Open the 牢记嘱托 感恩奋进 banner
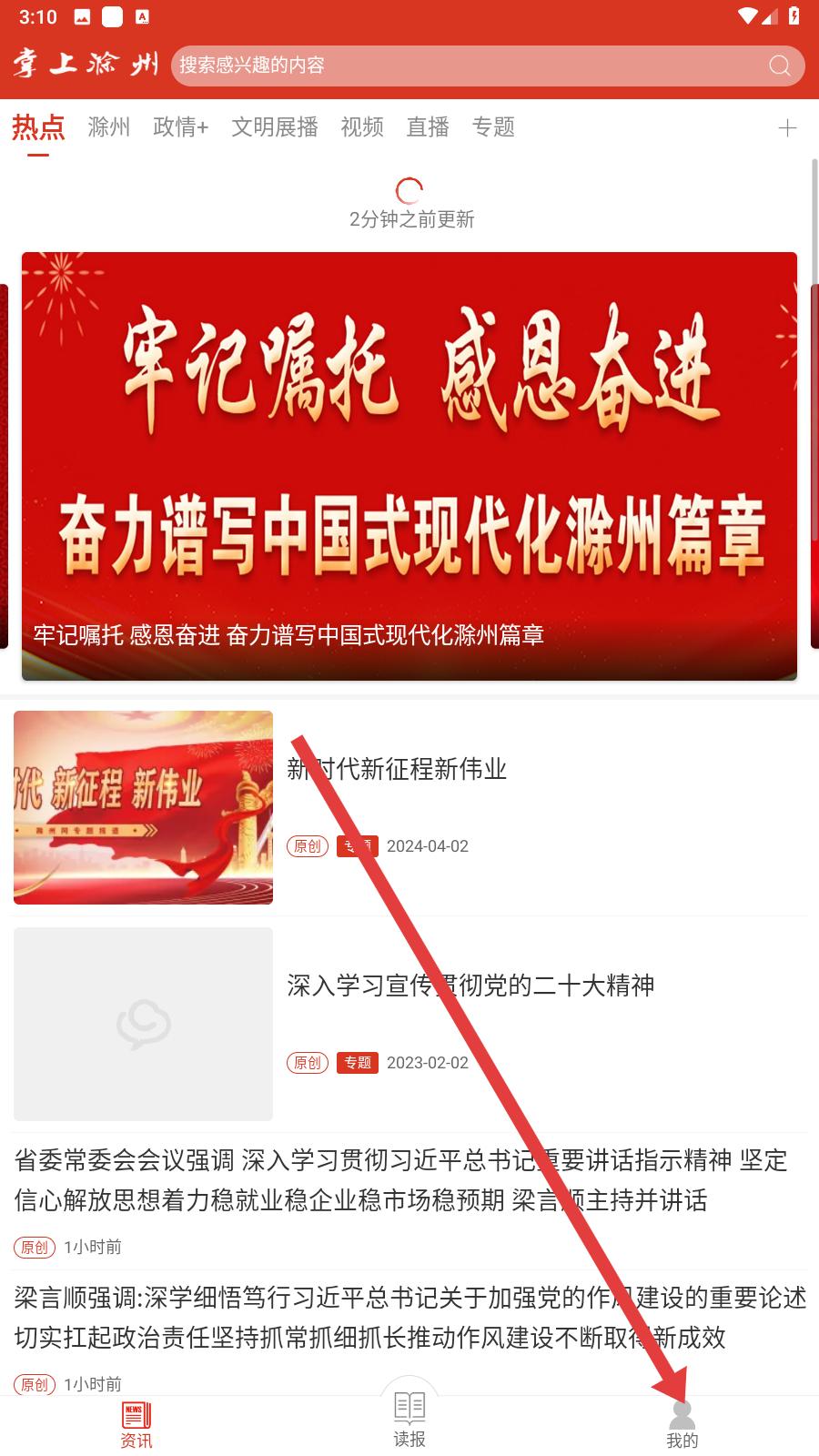This screenshot has height=1456, width=819. point(409,466)
